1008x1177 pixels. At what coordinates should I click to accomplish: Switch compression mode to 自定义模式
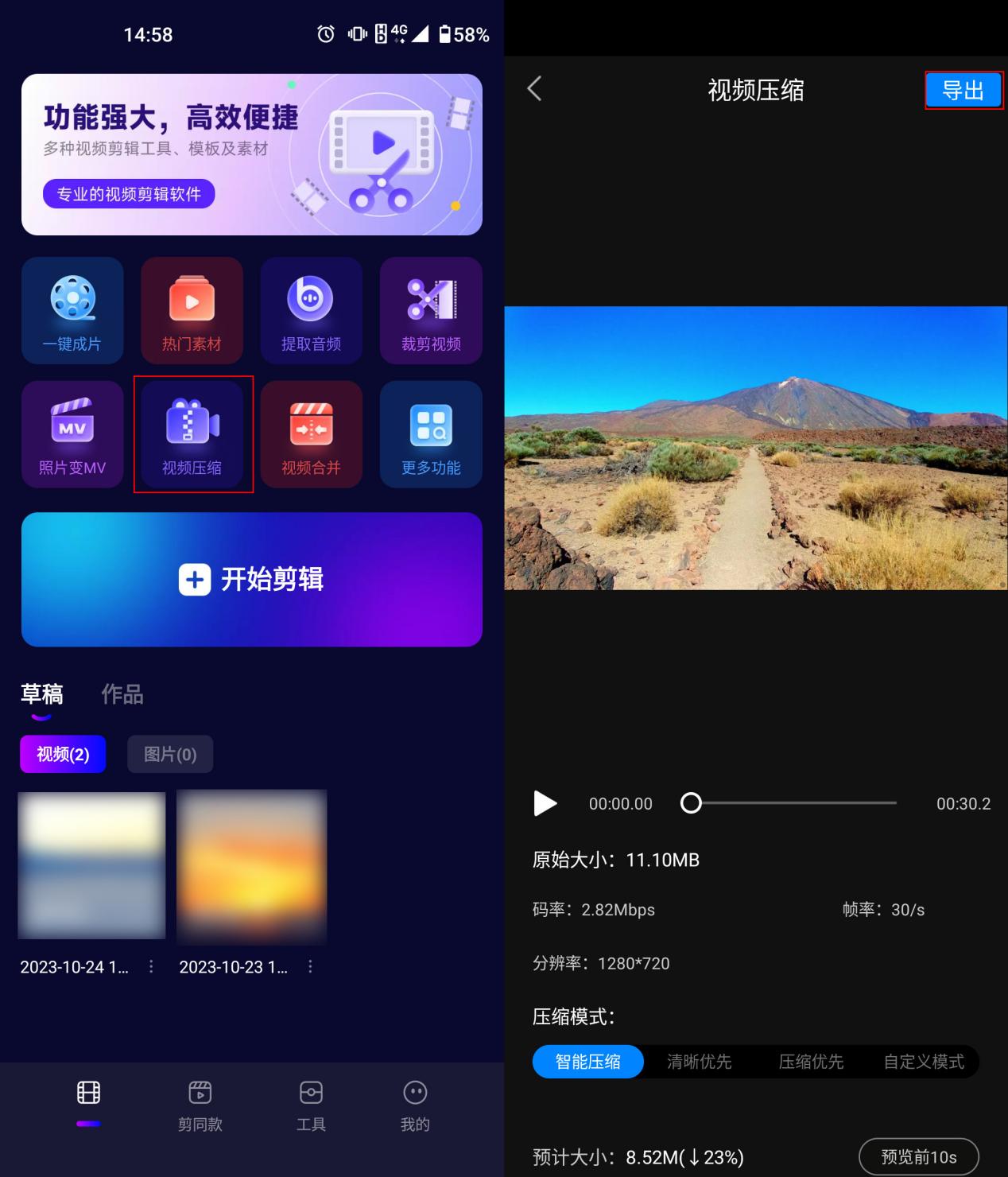pyautogui.click(x=922, y=1061)
